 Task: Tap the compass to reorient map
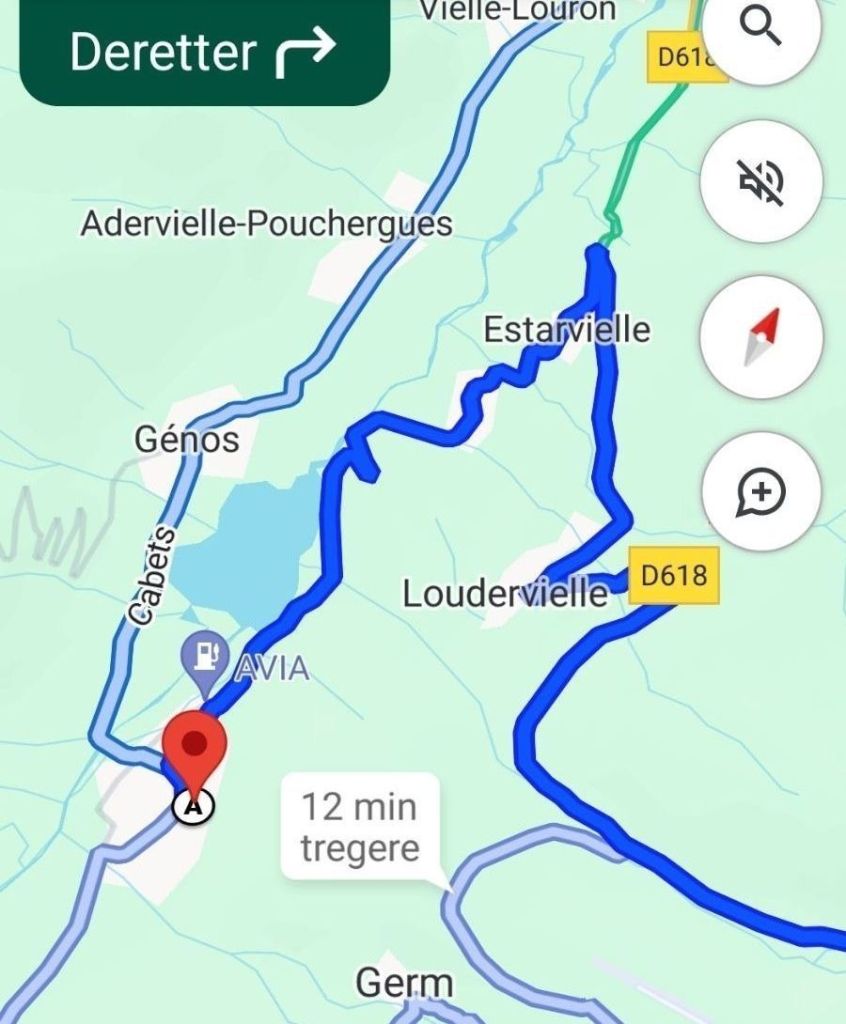pos(762,336)
